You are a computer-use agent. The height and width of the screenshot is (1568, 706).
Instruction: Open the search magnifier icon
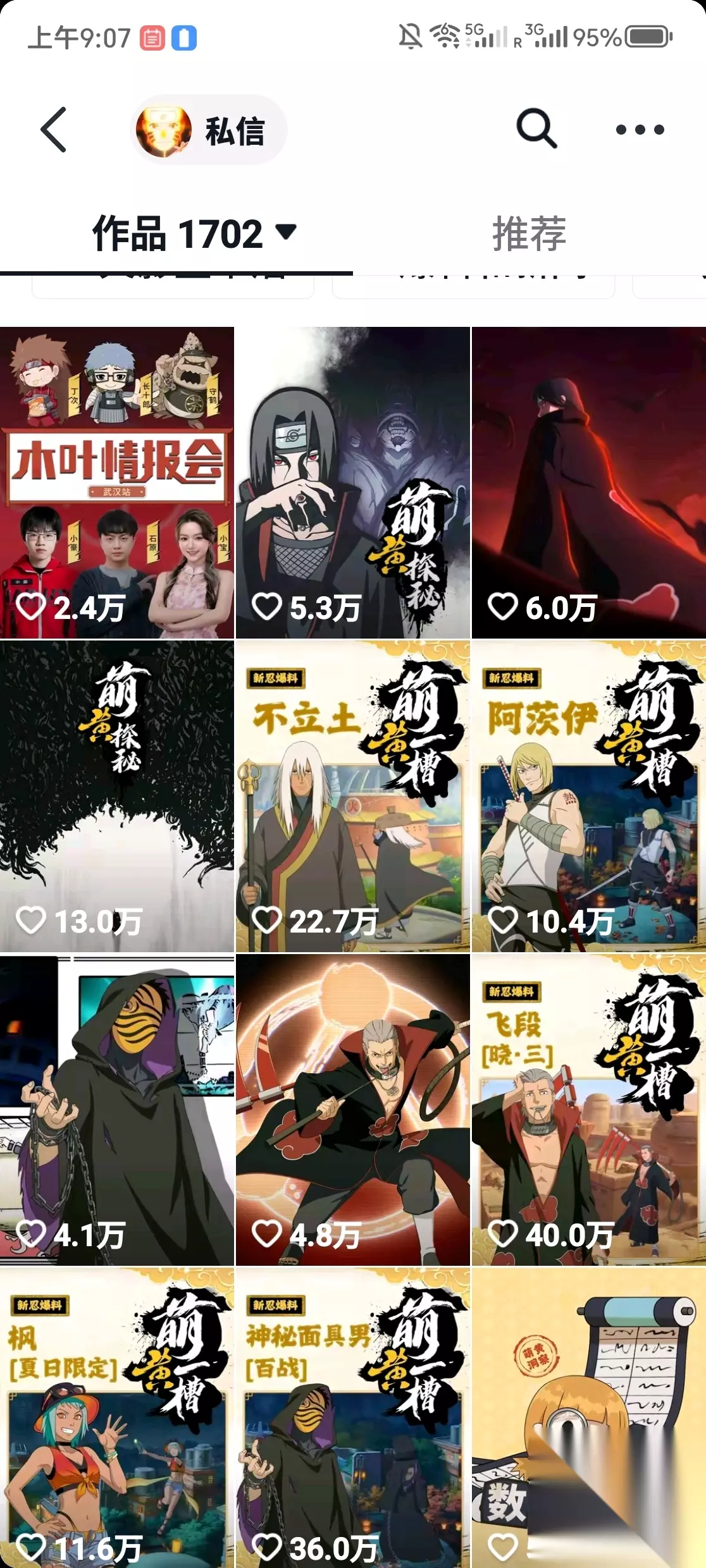click(536, 129)
